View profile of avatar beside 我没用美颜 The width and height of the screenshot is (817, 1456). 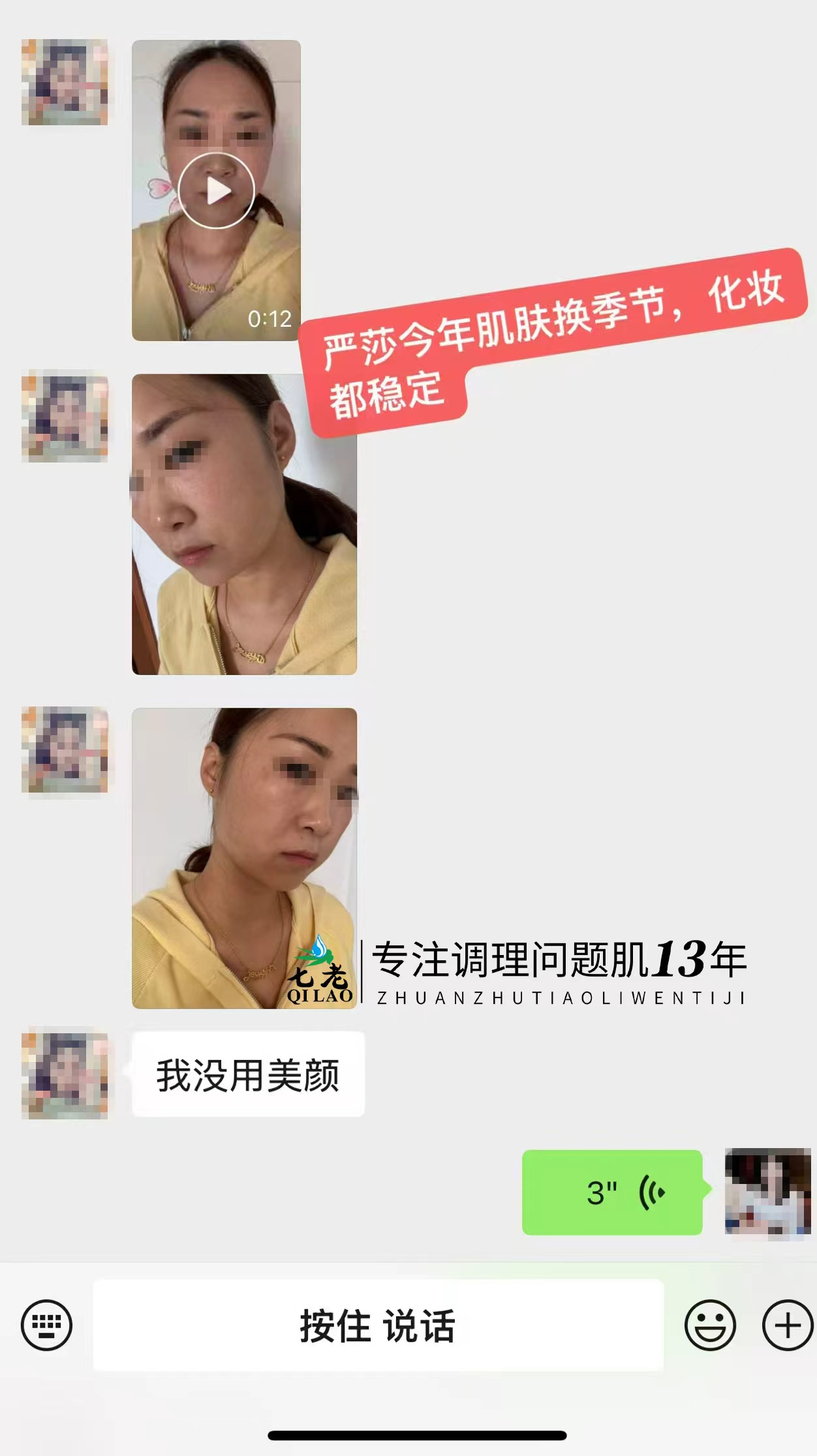point(65,1075)
